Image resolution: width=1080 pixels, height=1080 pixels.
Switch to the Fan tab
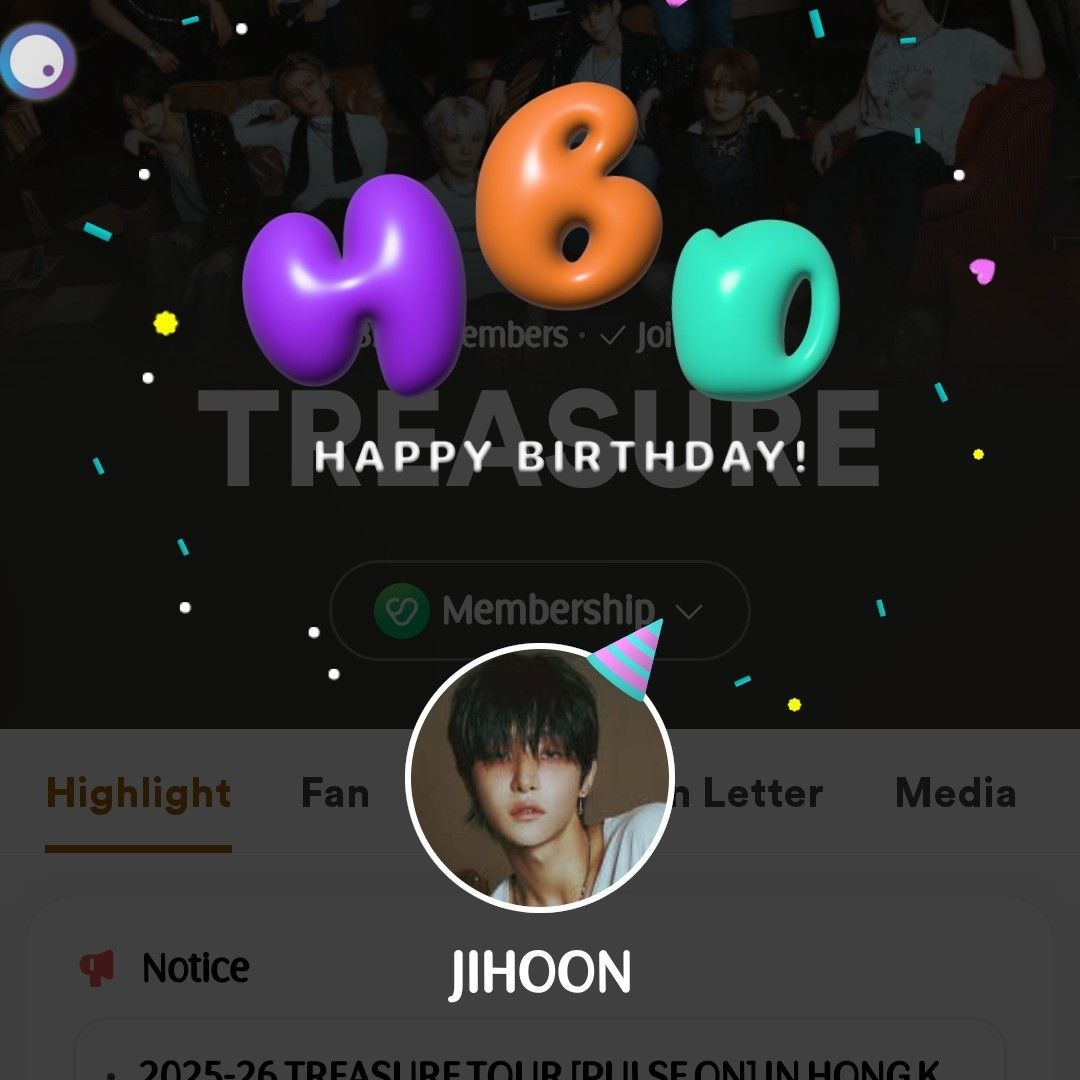point(335,794)
